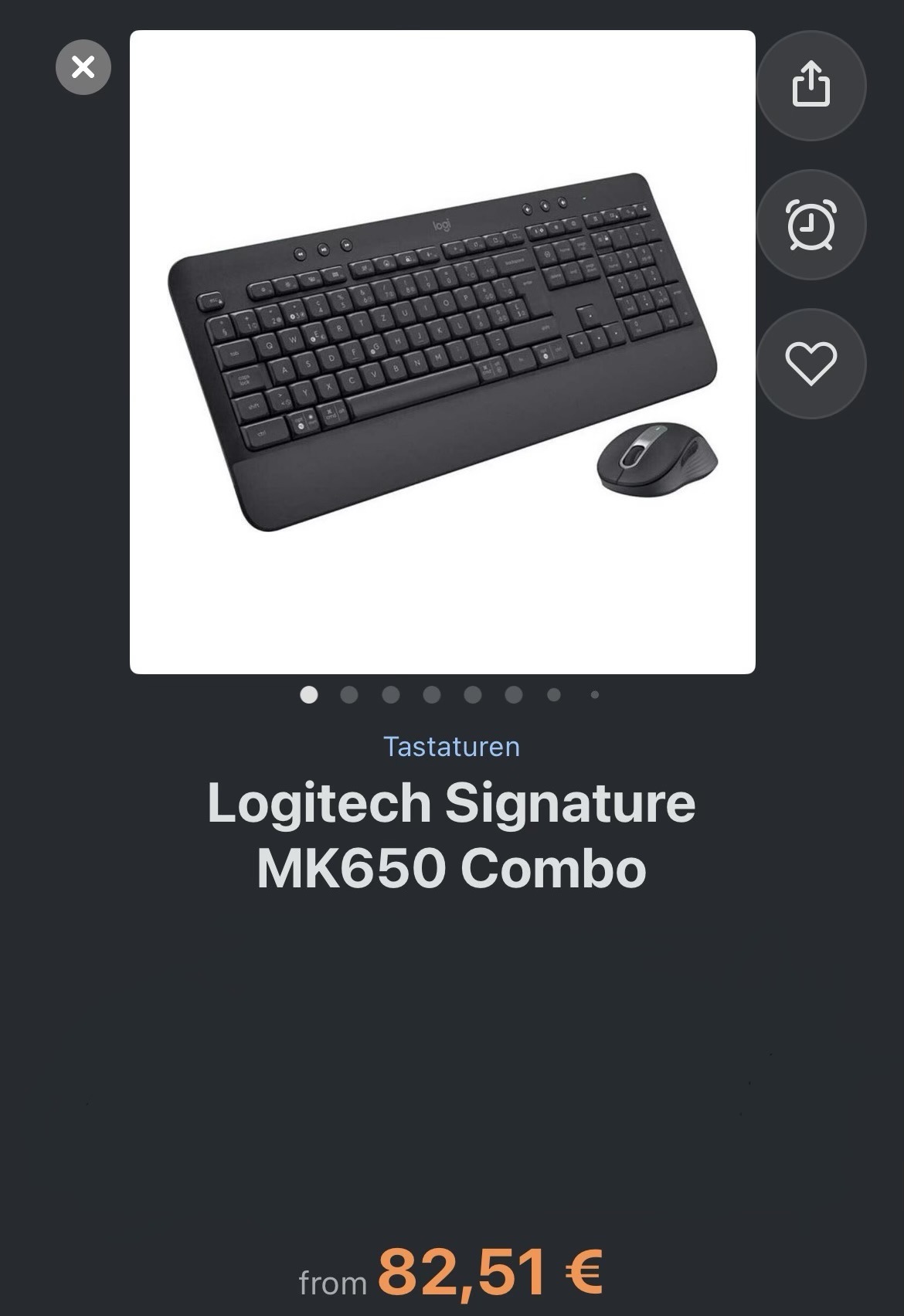
Task: Set a price alert with alarm icon
Action: tap(811, 225)
